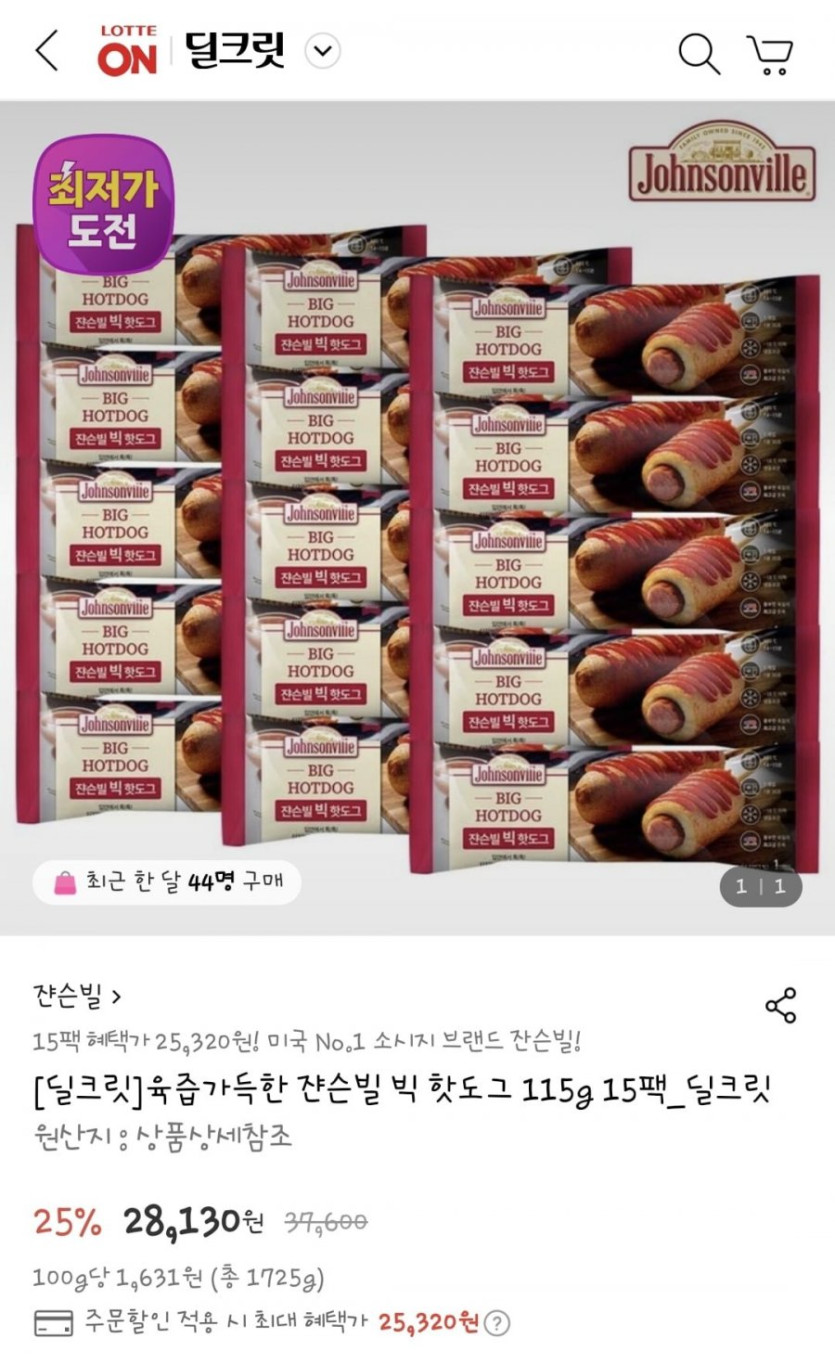Open the Johnsonville hot dog product image
This screenshot has width=835, height=1364.
tap(417, 520)
